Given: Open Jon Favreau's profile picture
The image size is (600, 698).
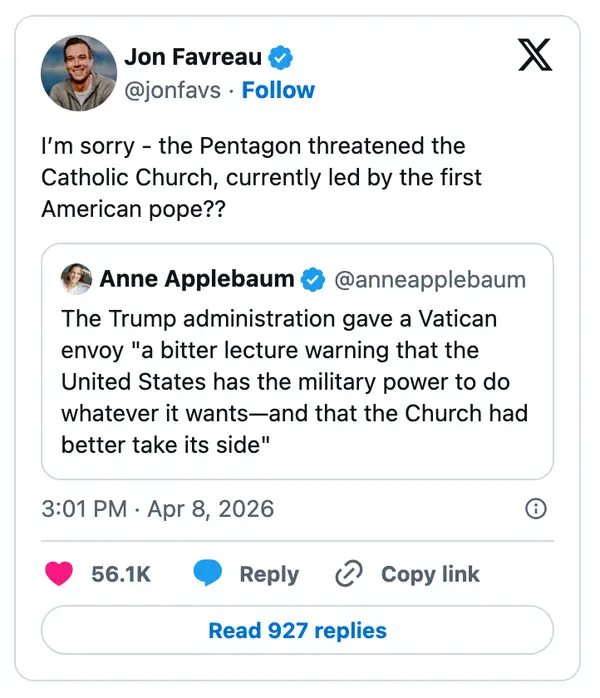Looking at the screenshot, I should point(79,72).
